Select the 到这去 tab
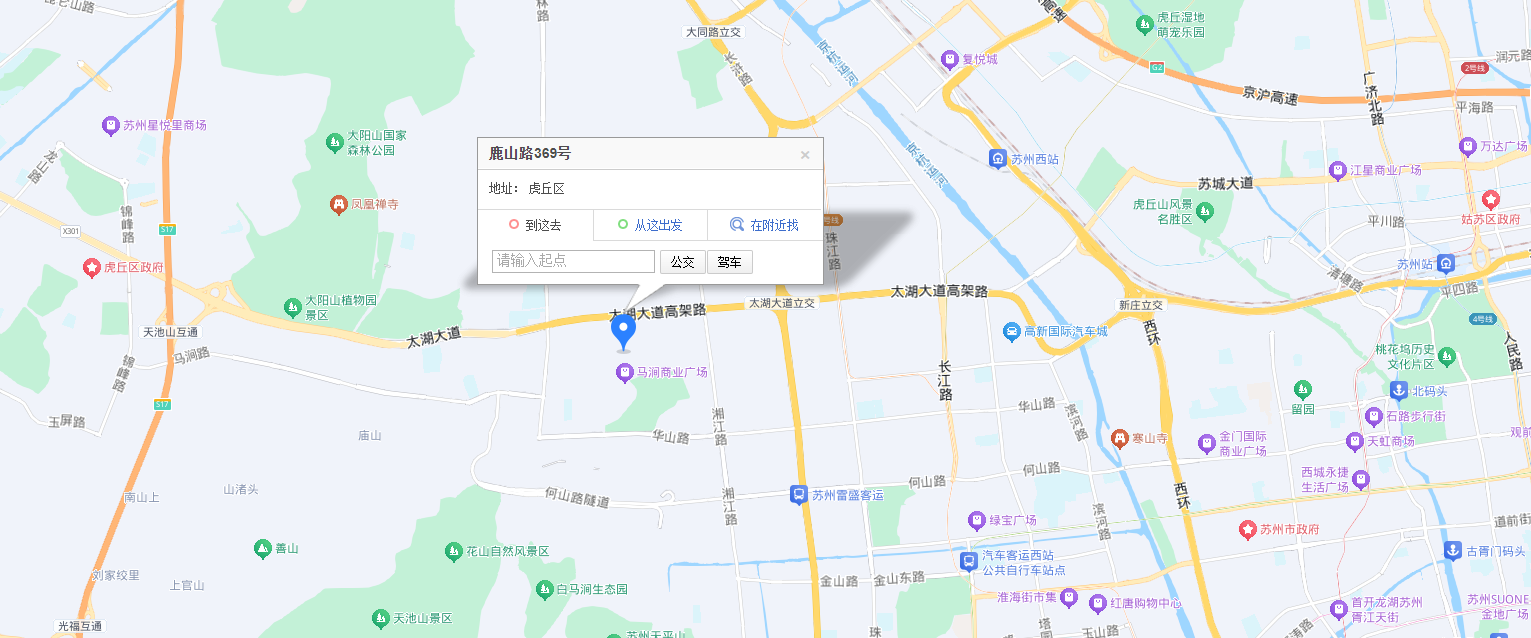 [536, 225]
